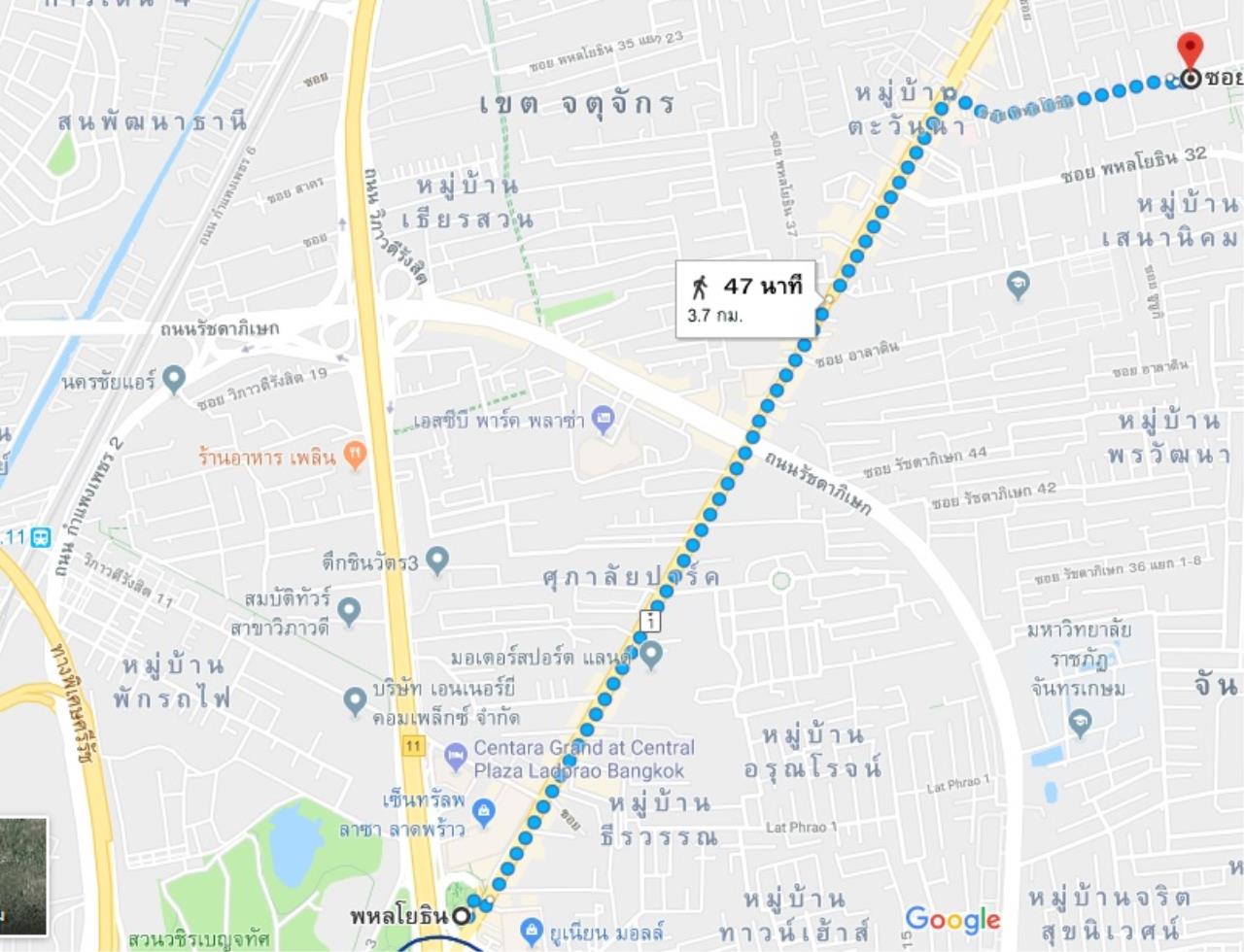Screen dimensions: 1244x952
Task: Tap the พหลโยธิน starting point marker
Action: [460, 915]
